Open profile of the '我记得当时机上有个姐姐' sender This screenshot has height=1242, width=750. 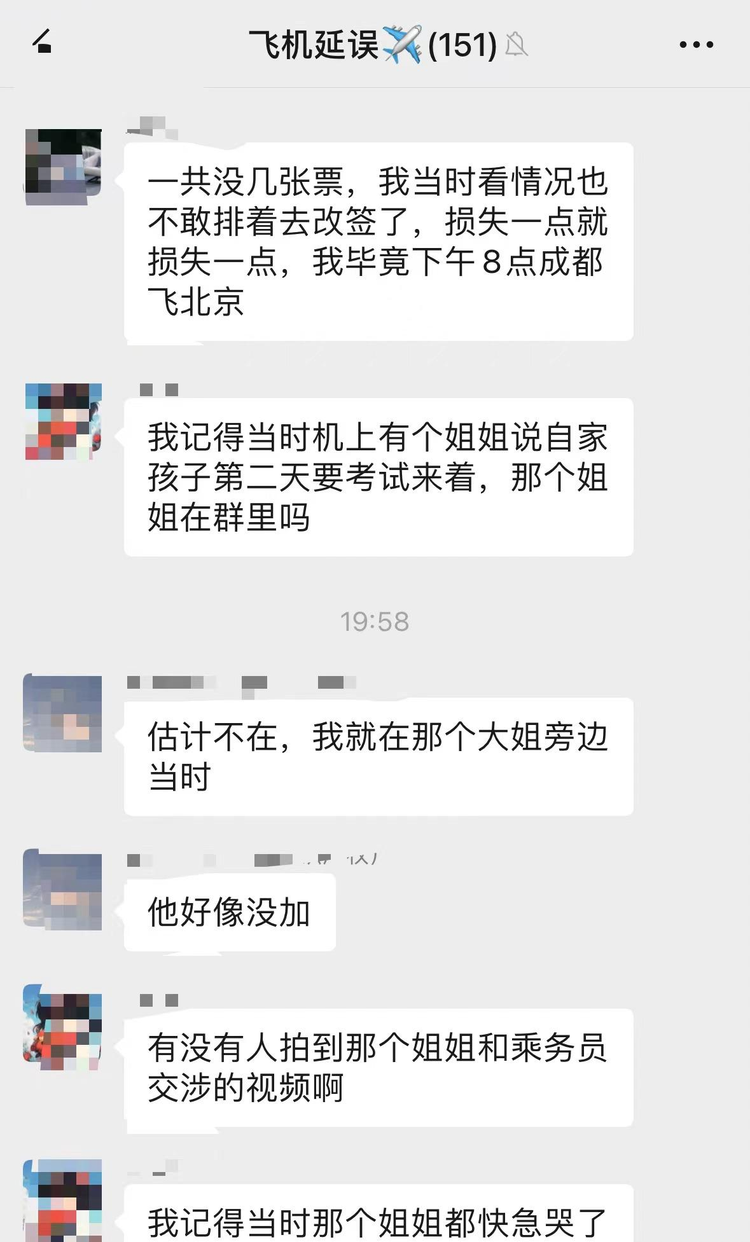(62, 422)
